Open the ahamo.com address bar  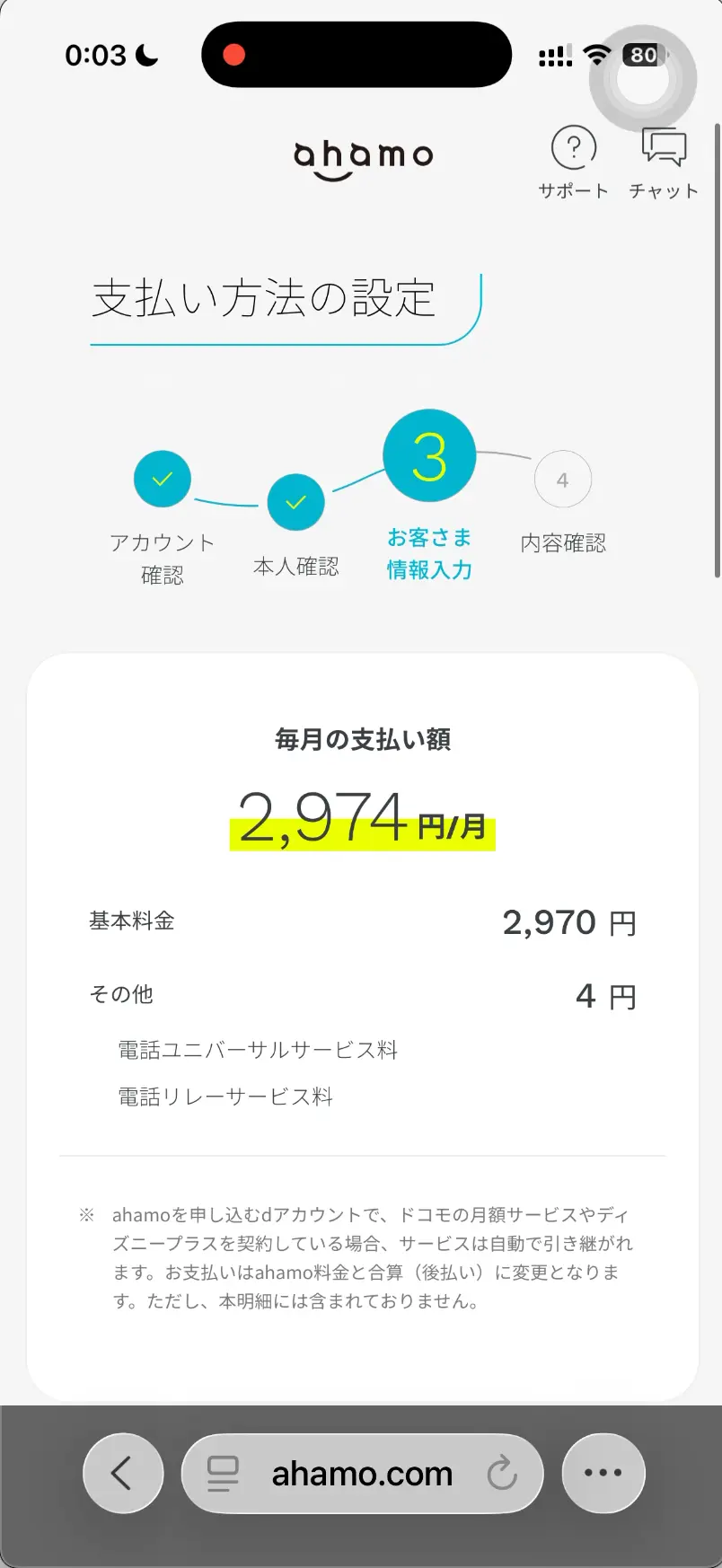tap(360, 1472)
